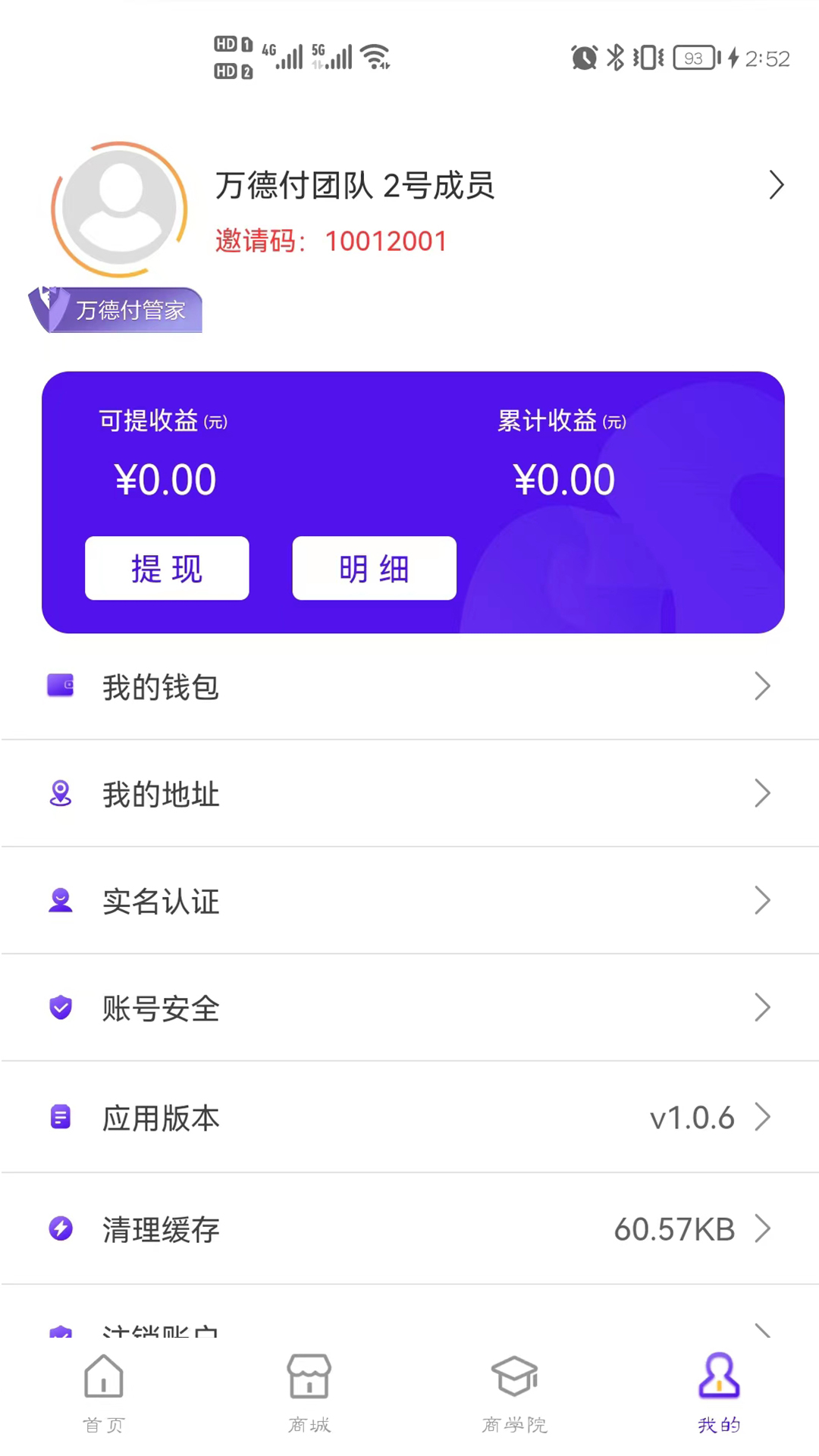Expand 我的钱包 row chevron

coord(764,686)
